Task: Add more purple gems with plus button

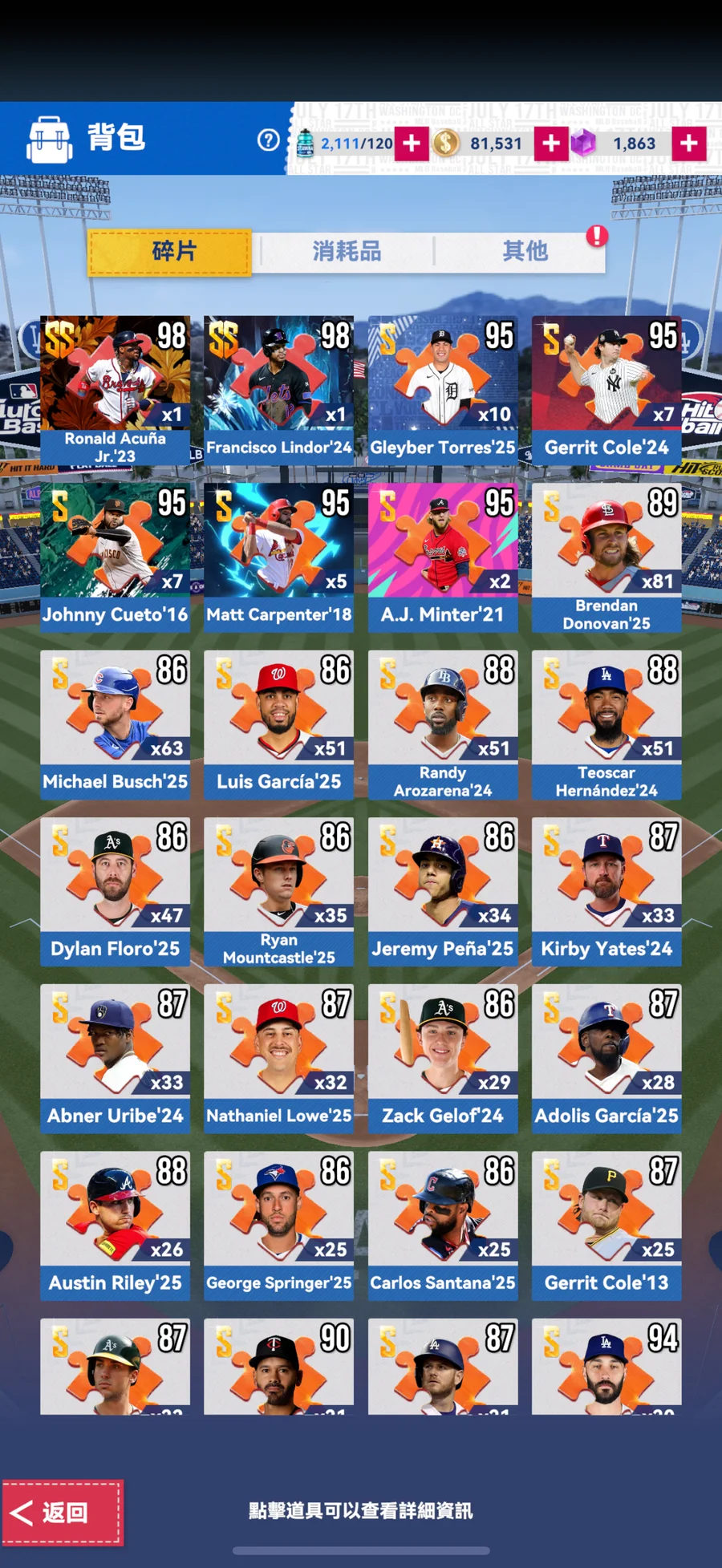Action: [689, 144]
